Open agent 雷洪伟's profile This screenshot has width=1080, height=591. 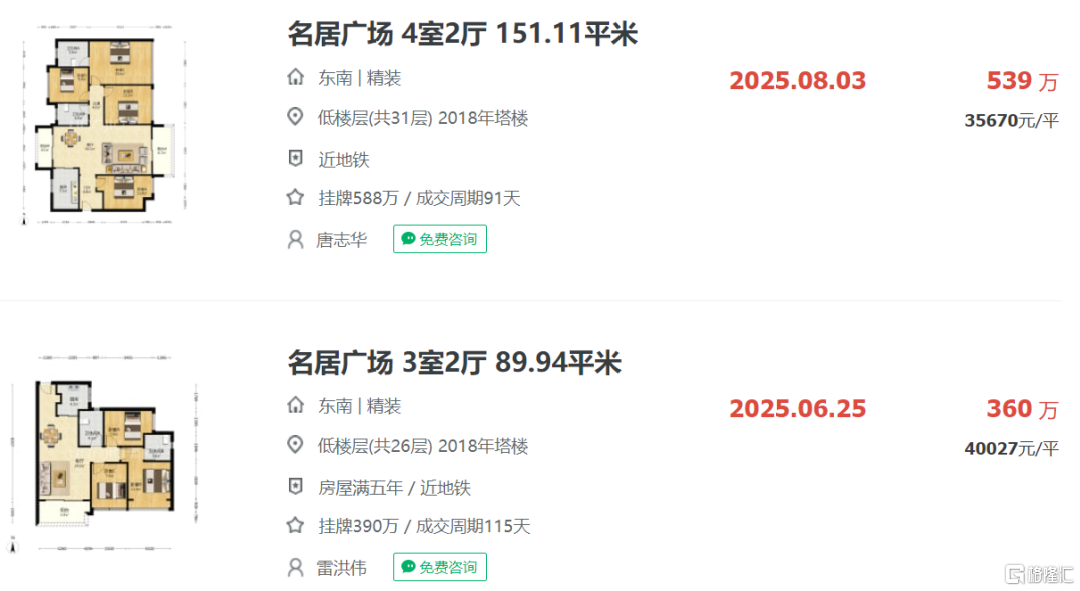tap(342, 568)
